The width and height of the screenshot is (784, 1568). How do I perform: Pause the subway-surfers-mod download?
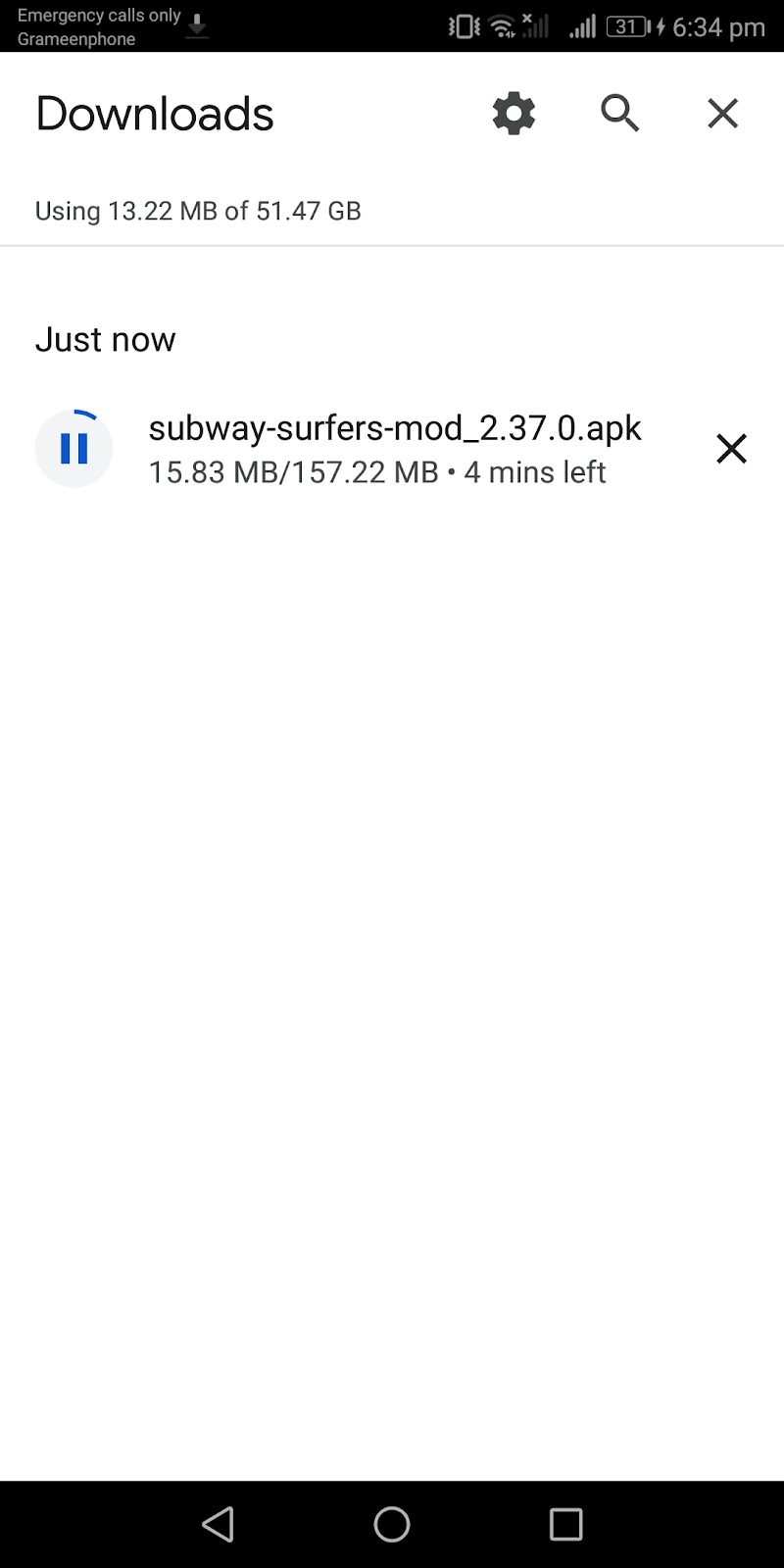pyautogui.click(x=74, y=448)
